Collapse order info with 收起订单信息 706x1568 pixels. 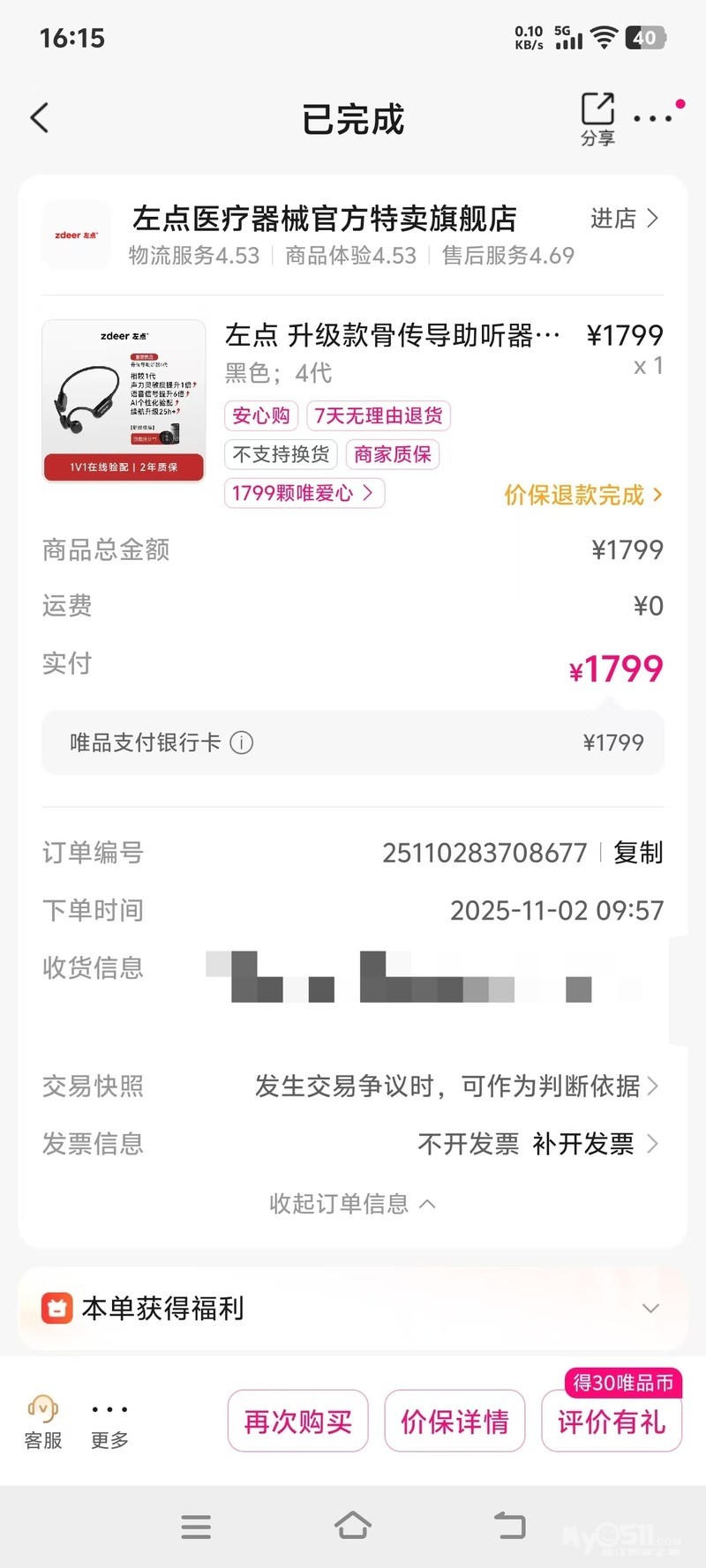pyautogui.click(x=352, y=1204)
